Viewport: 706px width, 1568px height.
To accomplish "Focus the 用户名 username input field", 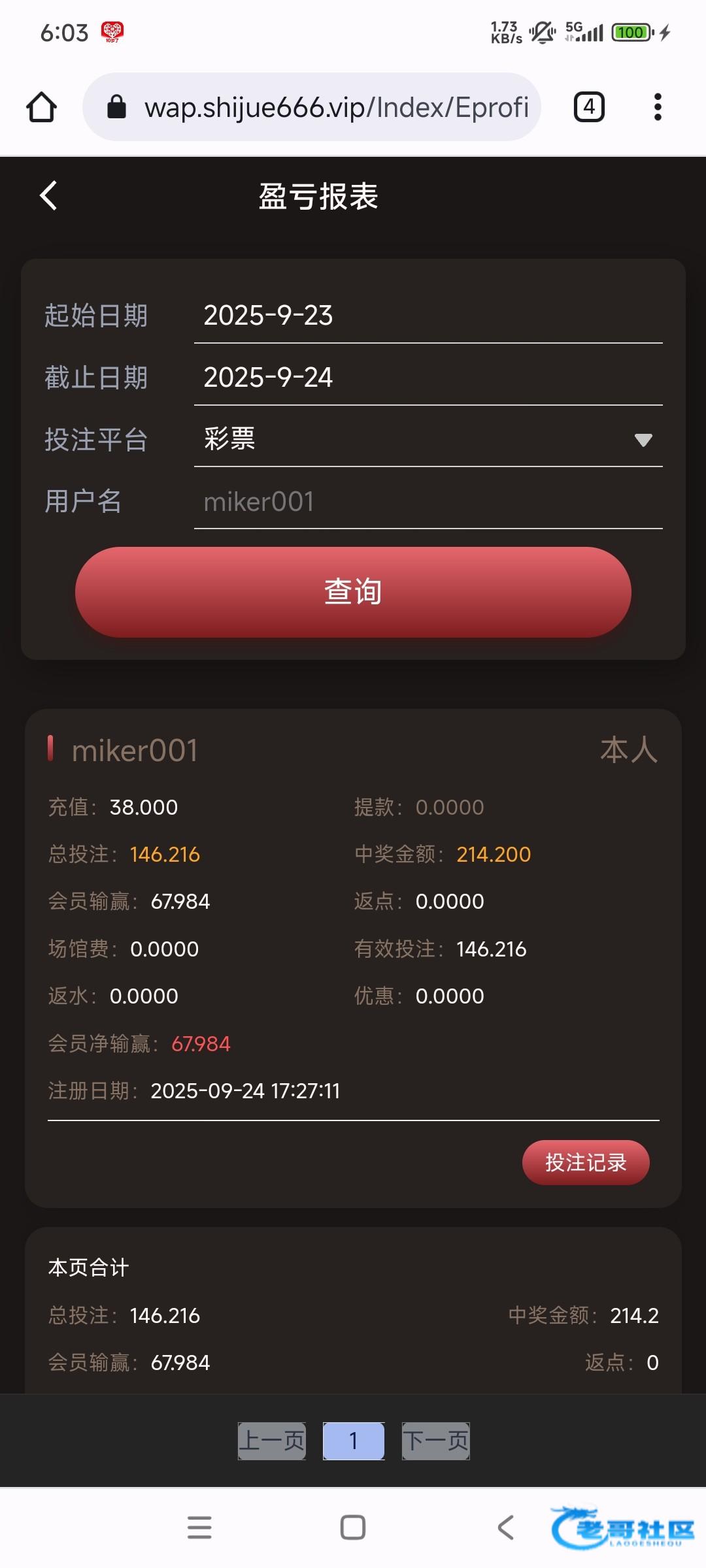I will pyautogui.click(x=428, y=502).
